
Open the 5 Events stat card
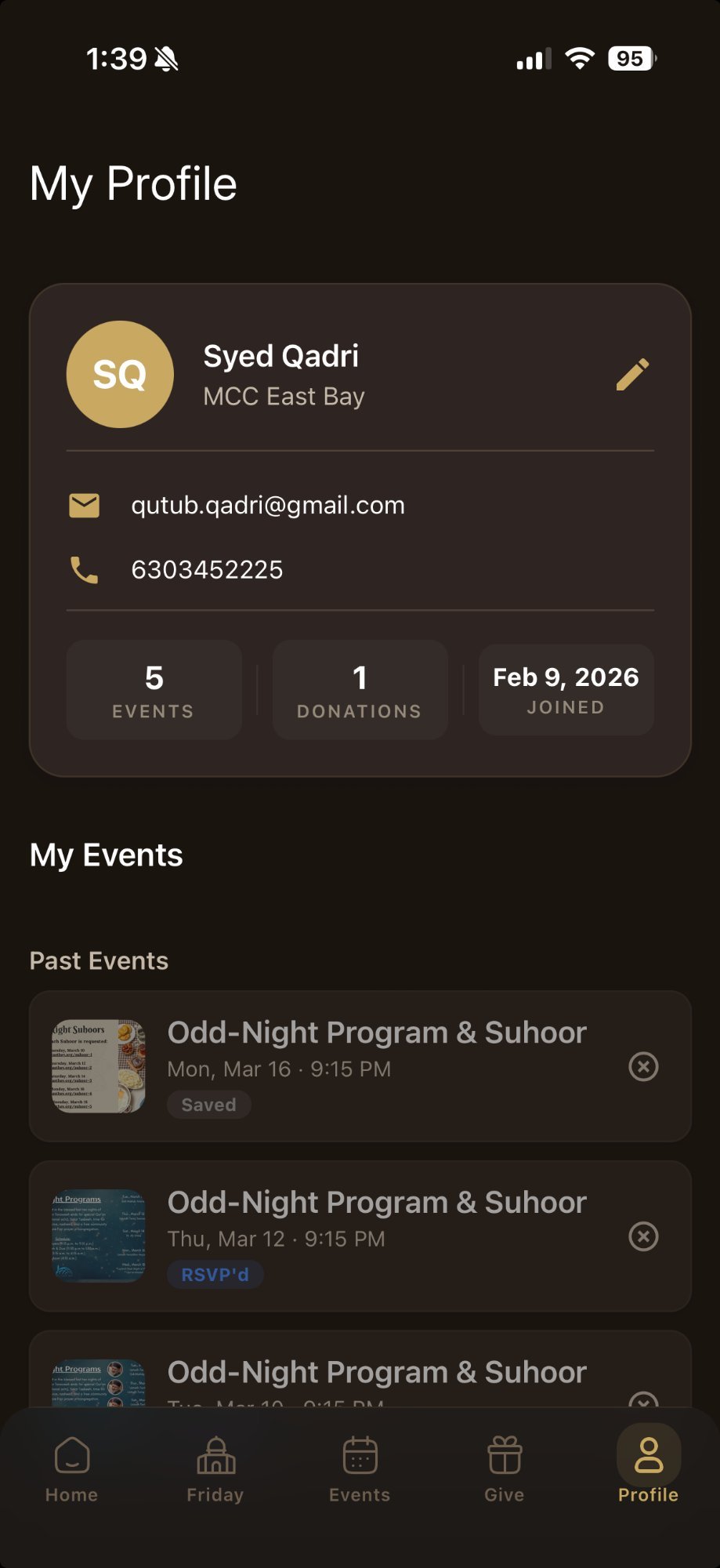pos(154,690)
